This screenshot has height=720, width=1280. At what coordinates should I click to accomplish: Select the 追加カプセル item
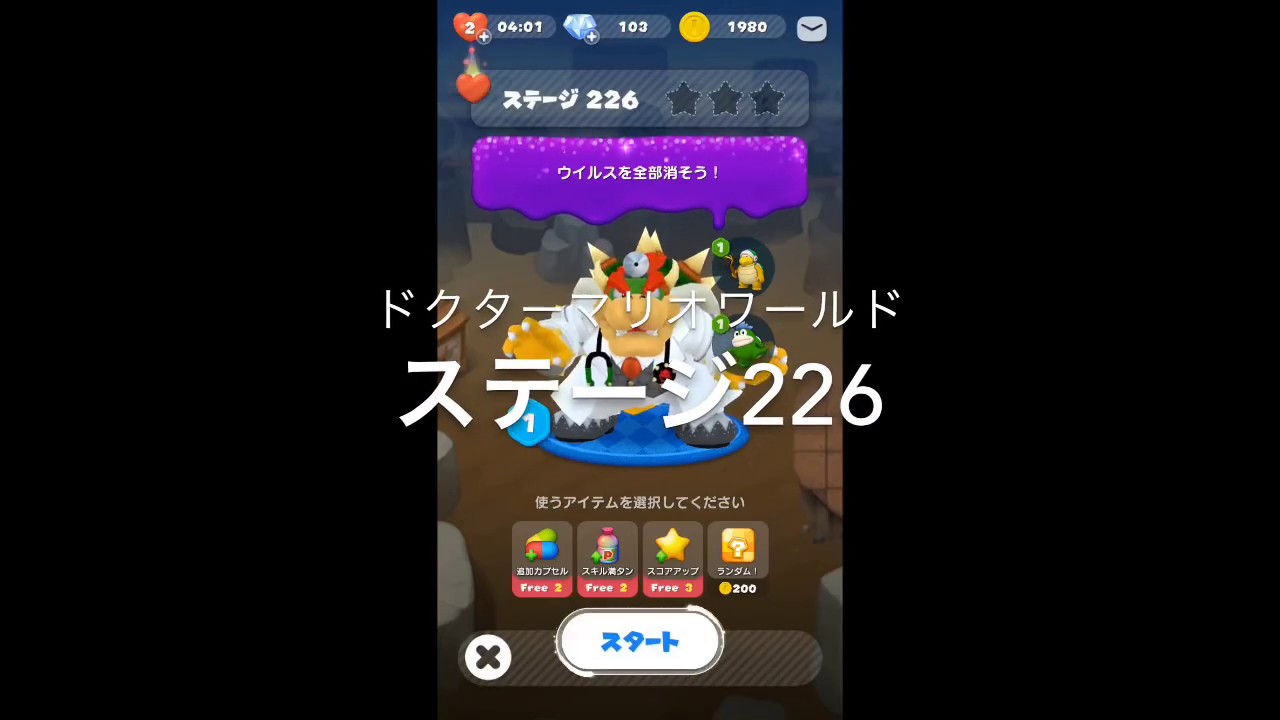pyautogui.click(x=542, y=558)
